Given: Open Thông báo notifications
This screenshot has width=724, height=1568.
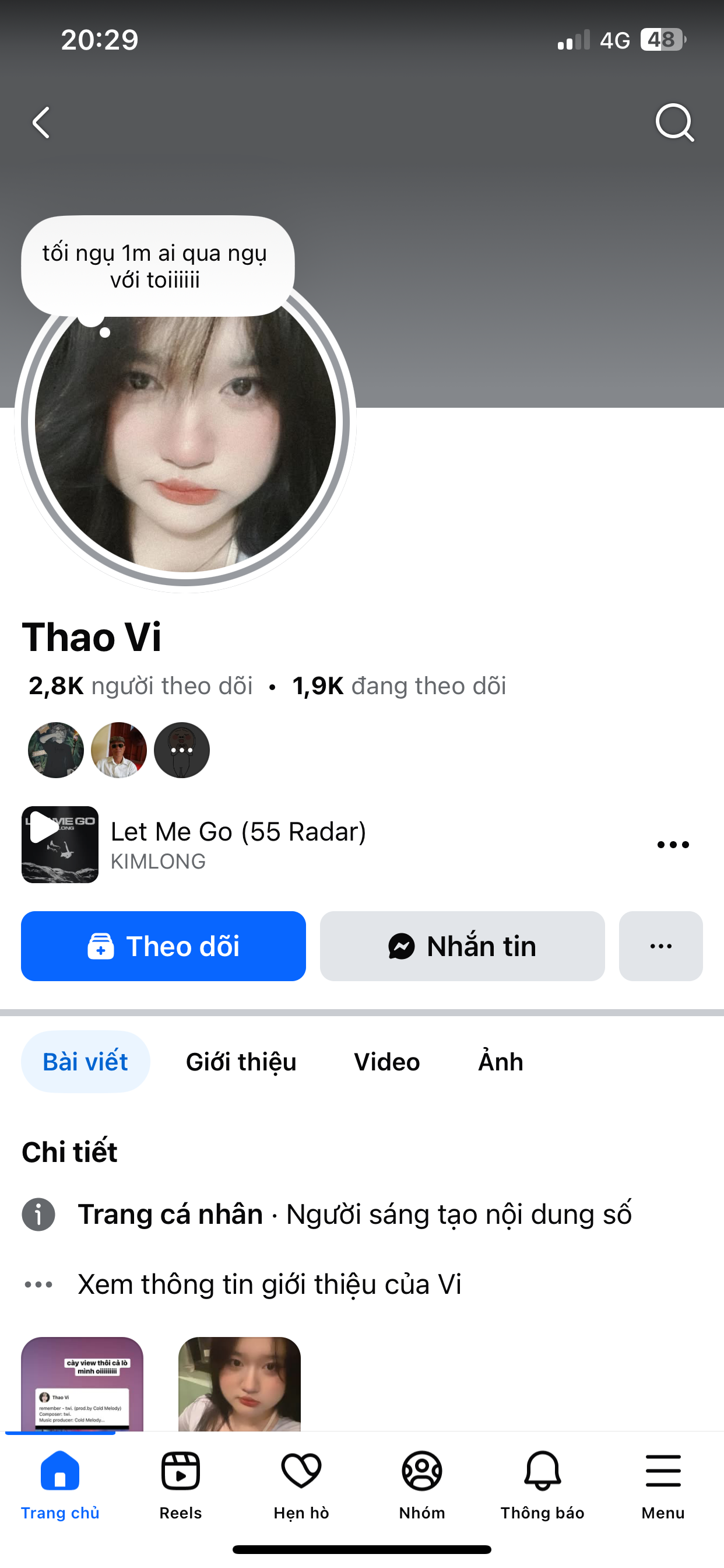Looking at the screenshot, I should 542,1484.
